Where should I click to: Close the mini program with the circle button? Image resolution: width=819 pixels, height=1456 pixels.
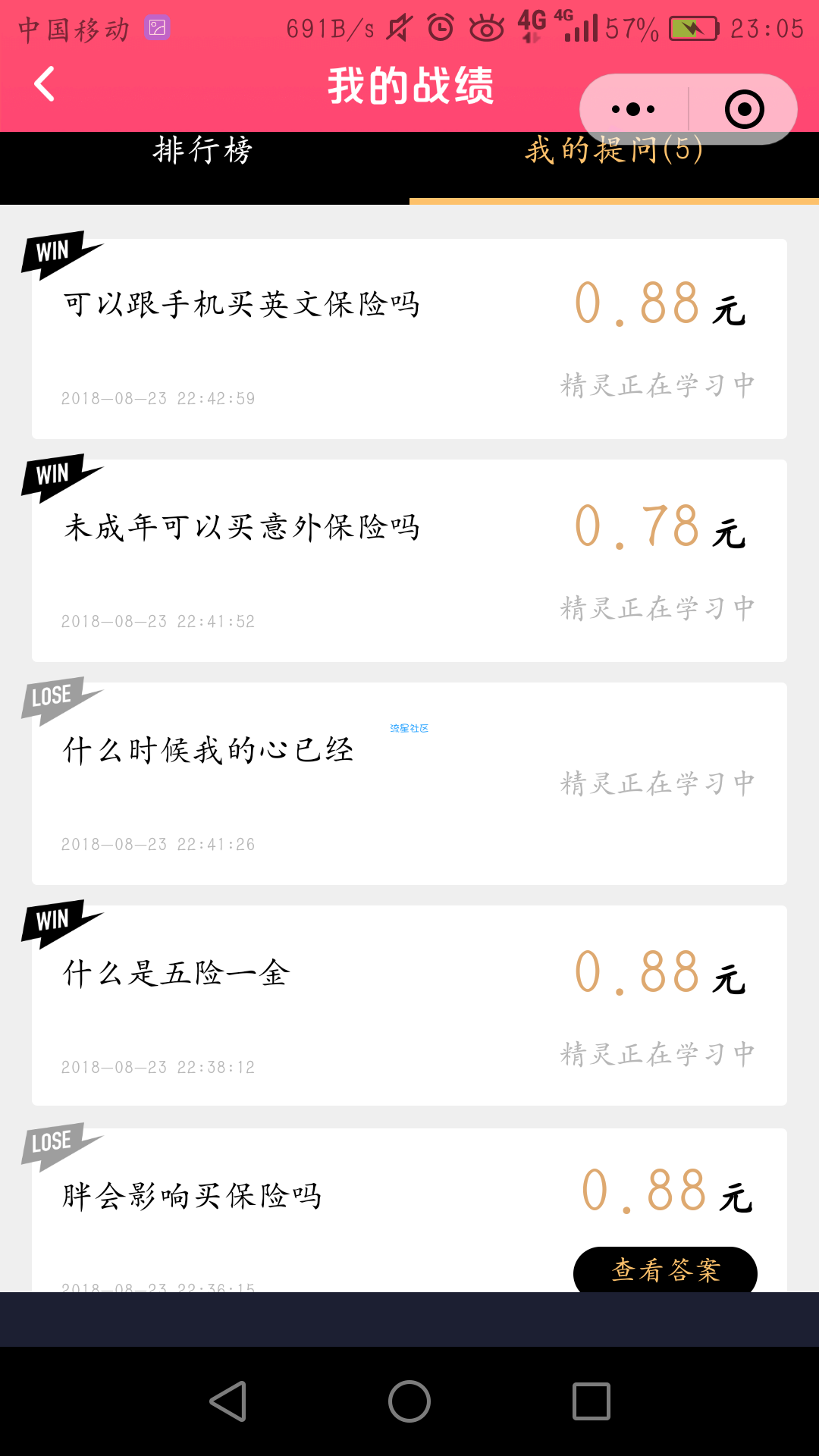[744, 109]
